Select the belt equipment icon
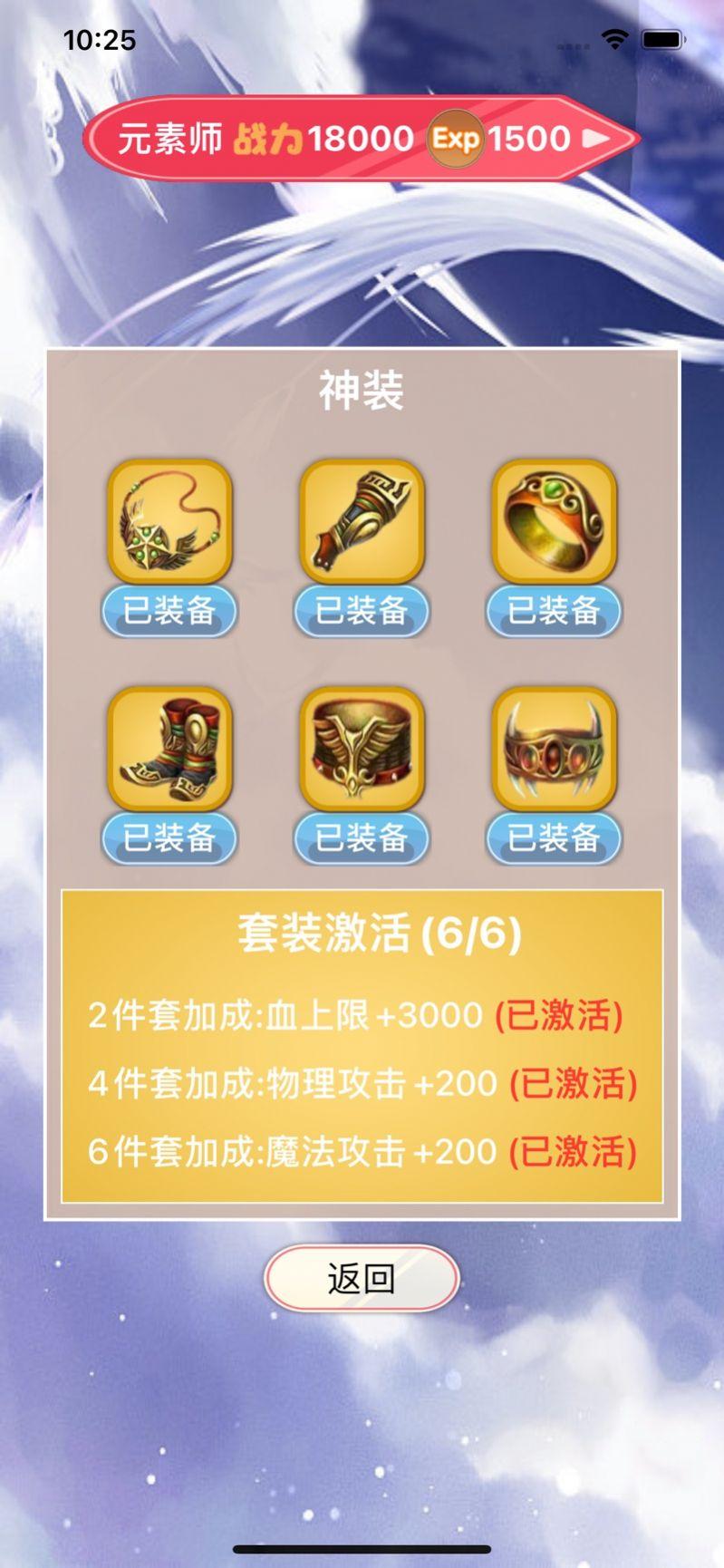 coord(362,750)
